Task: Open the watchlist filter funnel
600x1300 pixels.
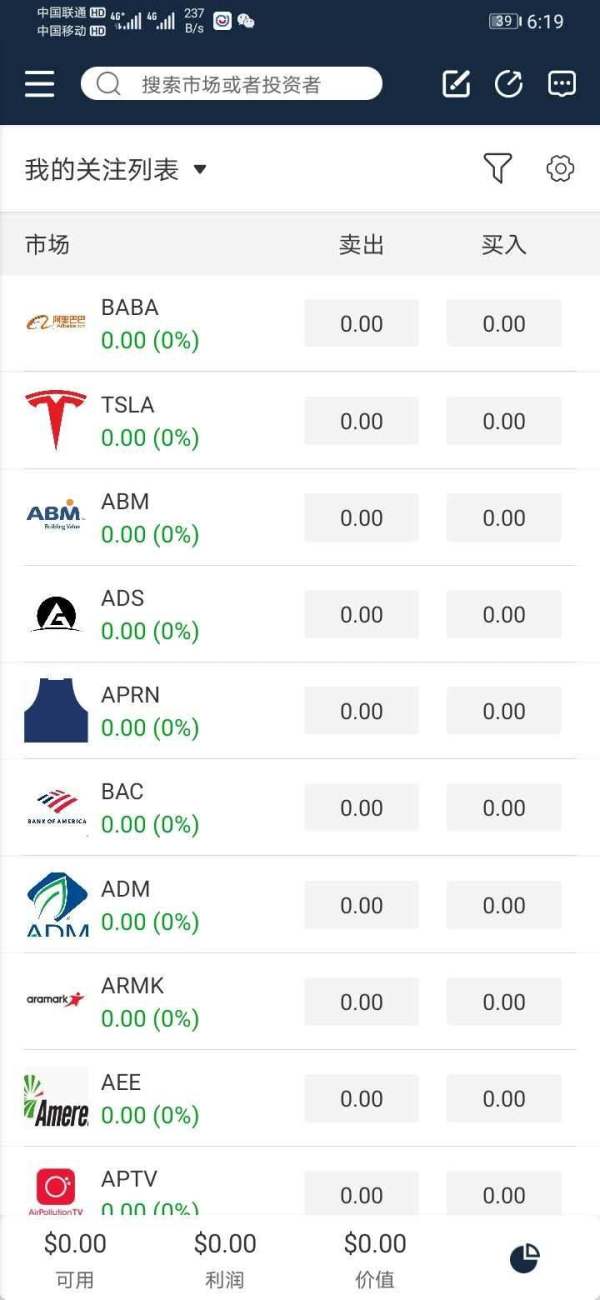Action: tap(497, 169)
